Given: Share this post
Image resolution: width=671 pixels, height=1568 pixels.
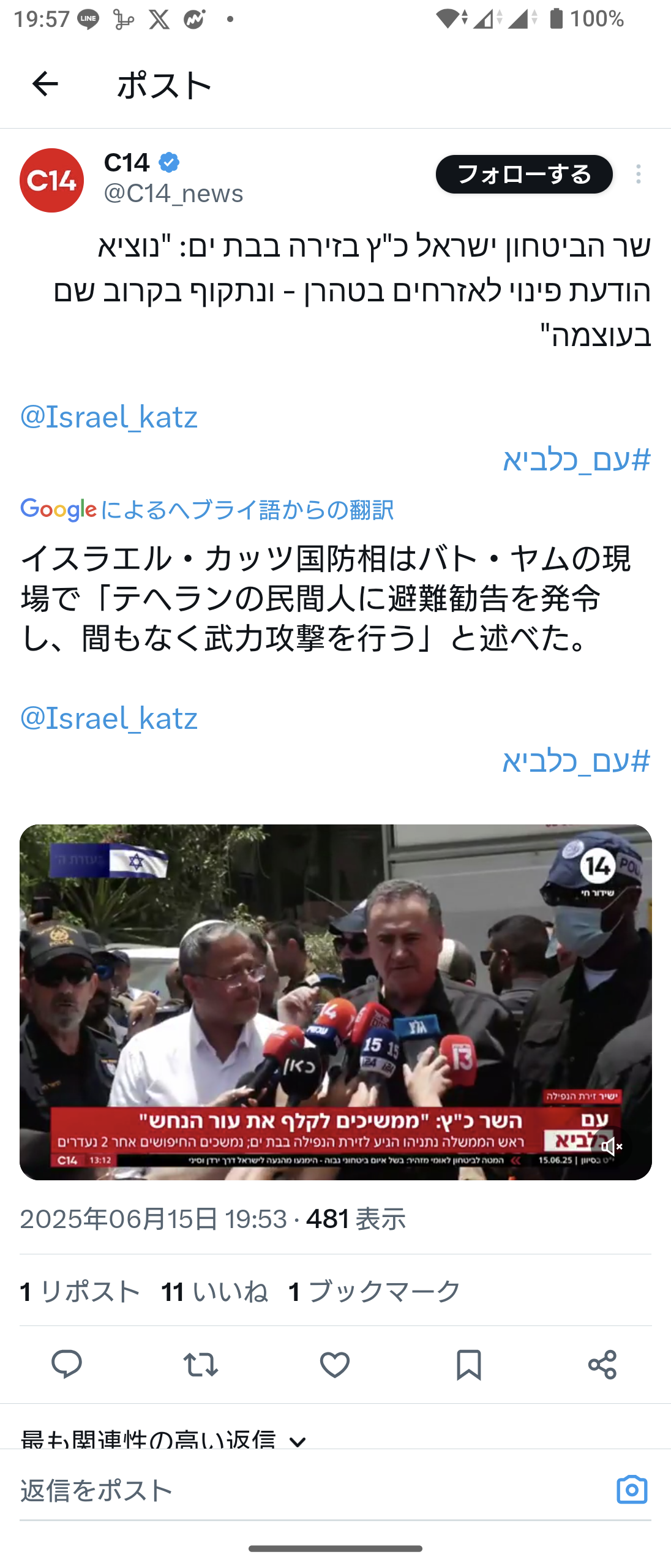Looking at the screenshot, I should pyautogui.click(x=602, y=1365).
